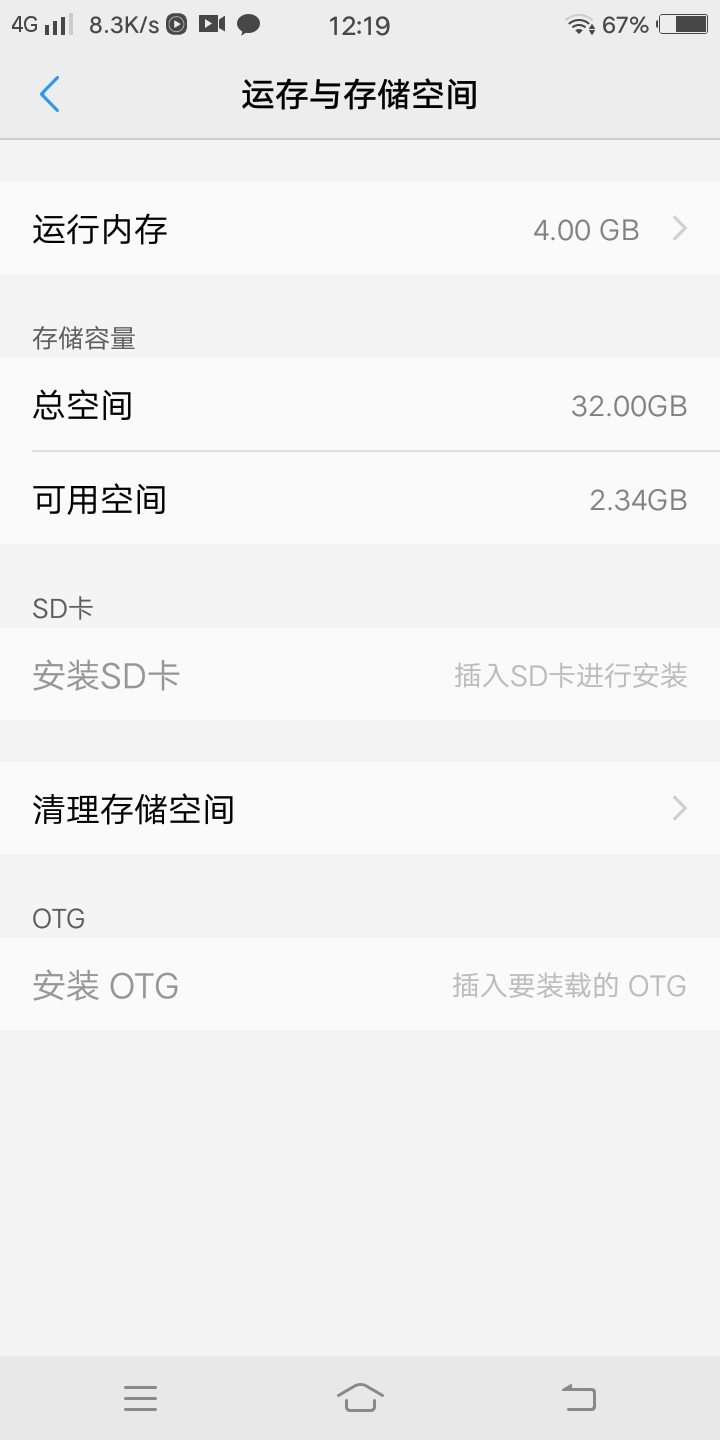Open recent apps from the navigation bar
Screen dimensions: 720x1440
[141, 1398]
